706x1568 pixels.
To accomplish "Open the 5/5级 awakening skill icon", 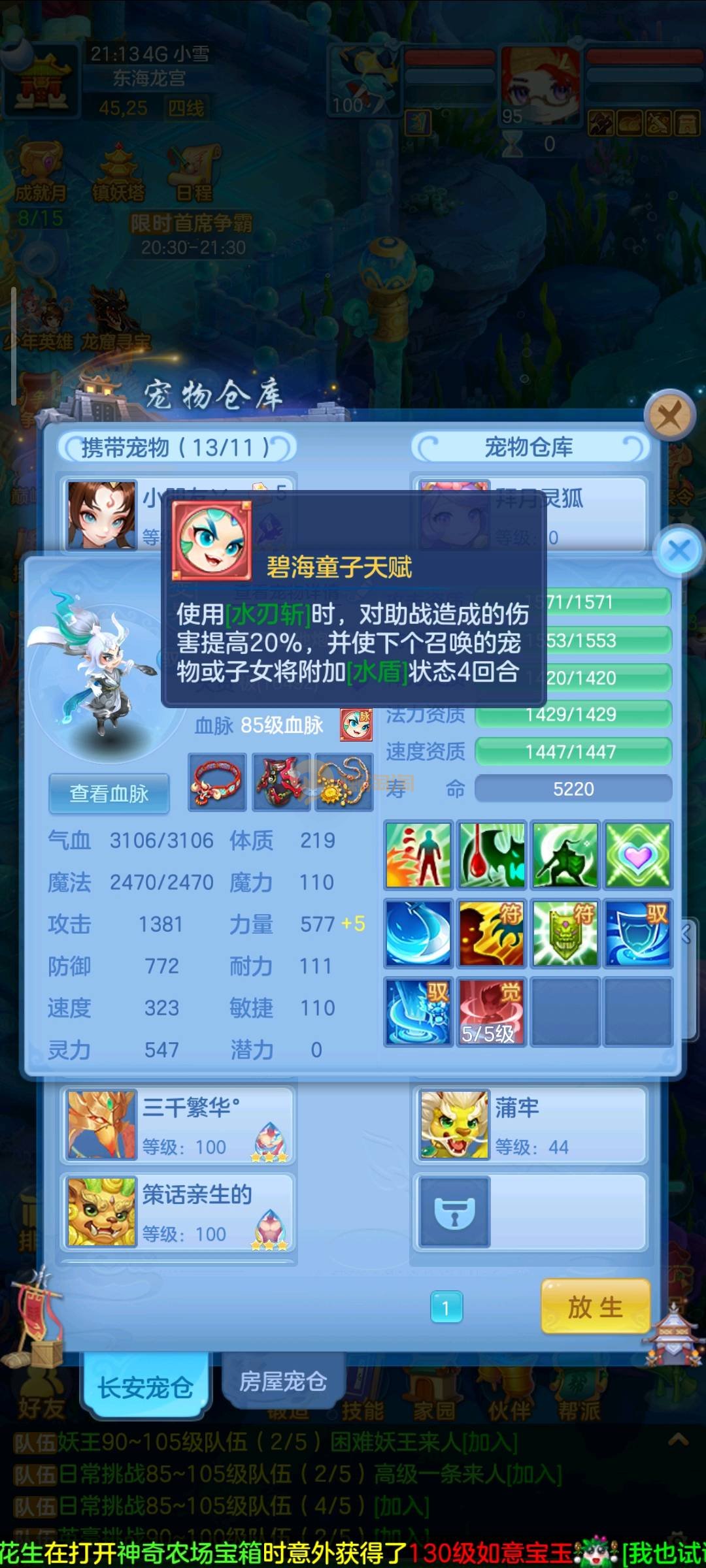I will click(490, 1011).
